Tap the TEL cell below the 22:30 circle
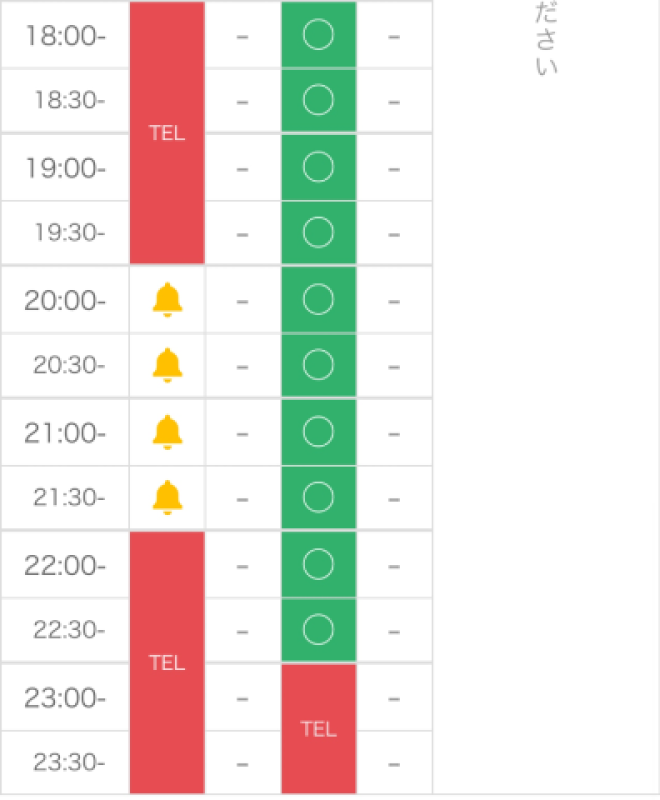The image size is (660, 800). pyautogui.click(x=318, y=729)
